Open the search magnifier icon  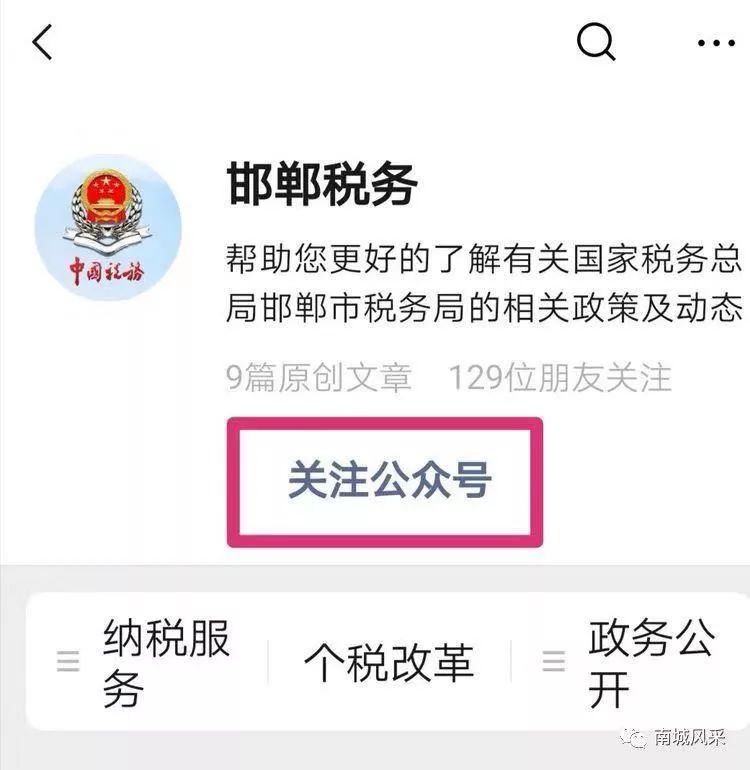[x=595, y=42]
